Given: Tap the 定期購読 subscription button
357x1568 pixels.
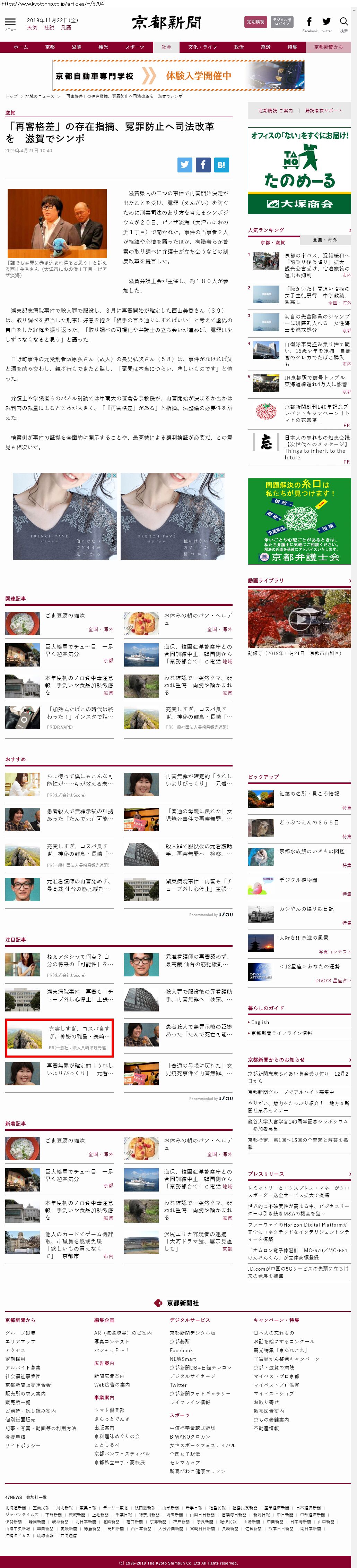Looking at the screenshot, I should pos(255,22).
